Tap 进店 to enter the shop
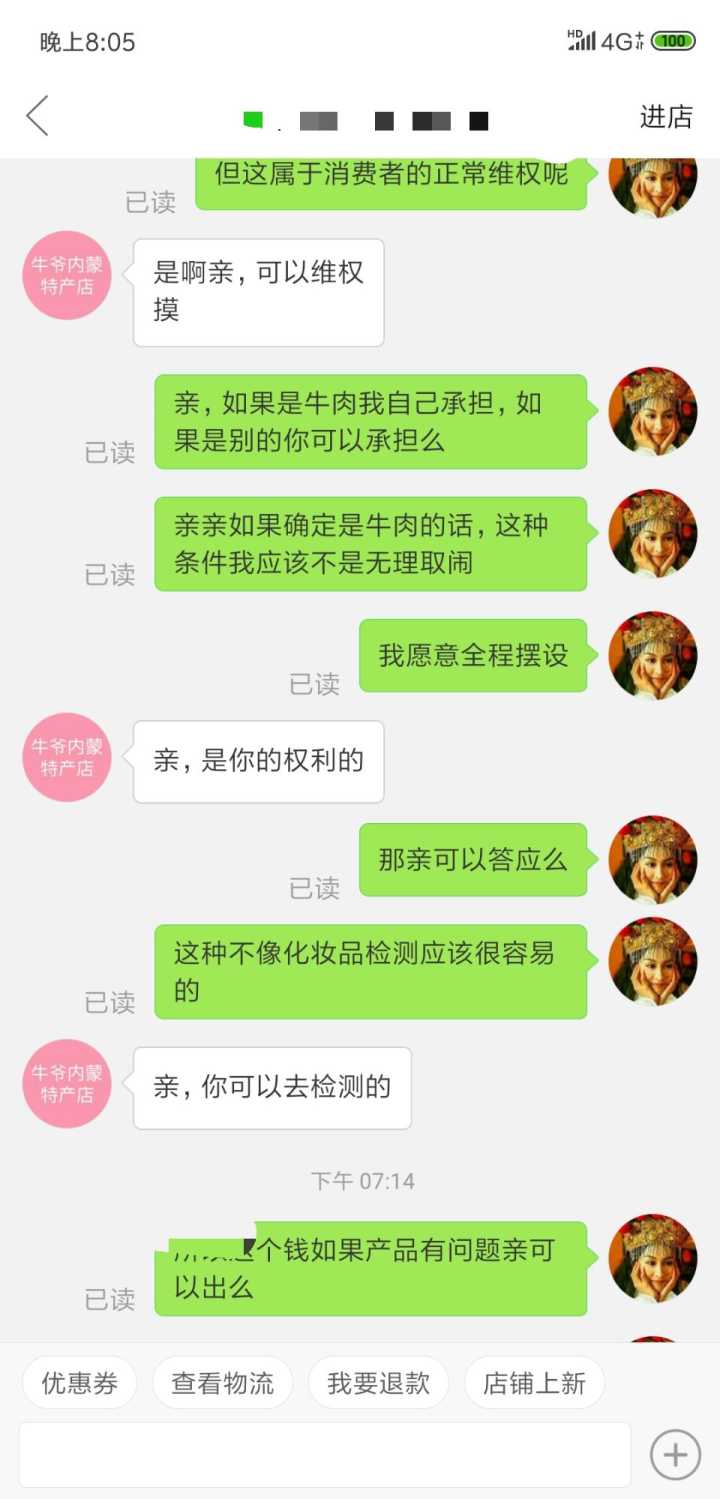 665,117
